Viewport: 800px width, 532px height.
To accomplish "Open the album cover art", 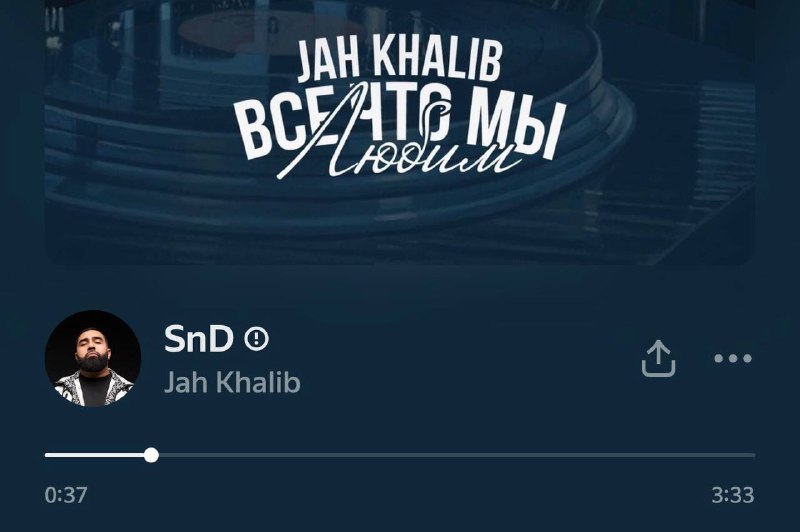I will click(400, 130).
